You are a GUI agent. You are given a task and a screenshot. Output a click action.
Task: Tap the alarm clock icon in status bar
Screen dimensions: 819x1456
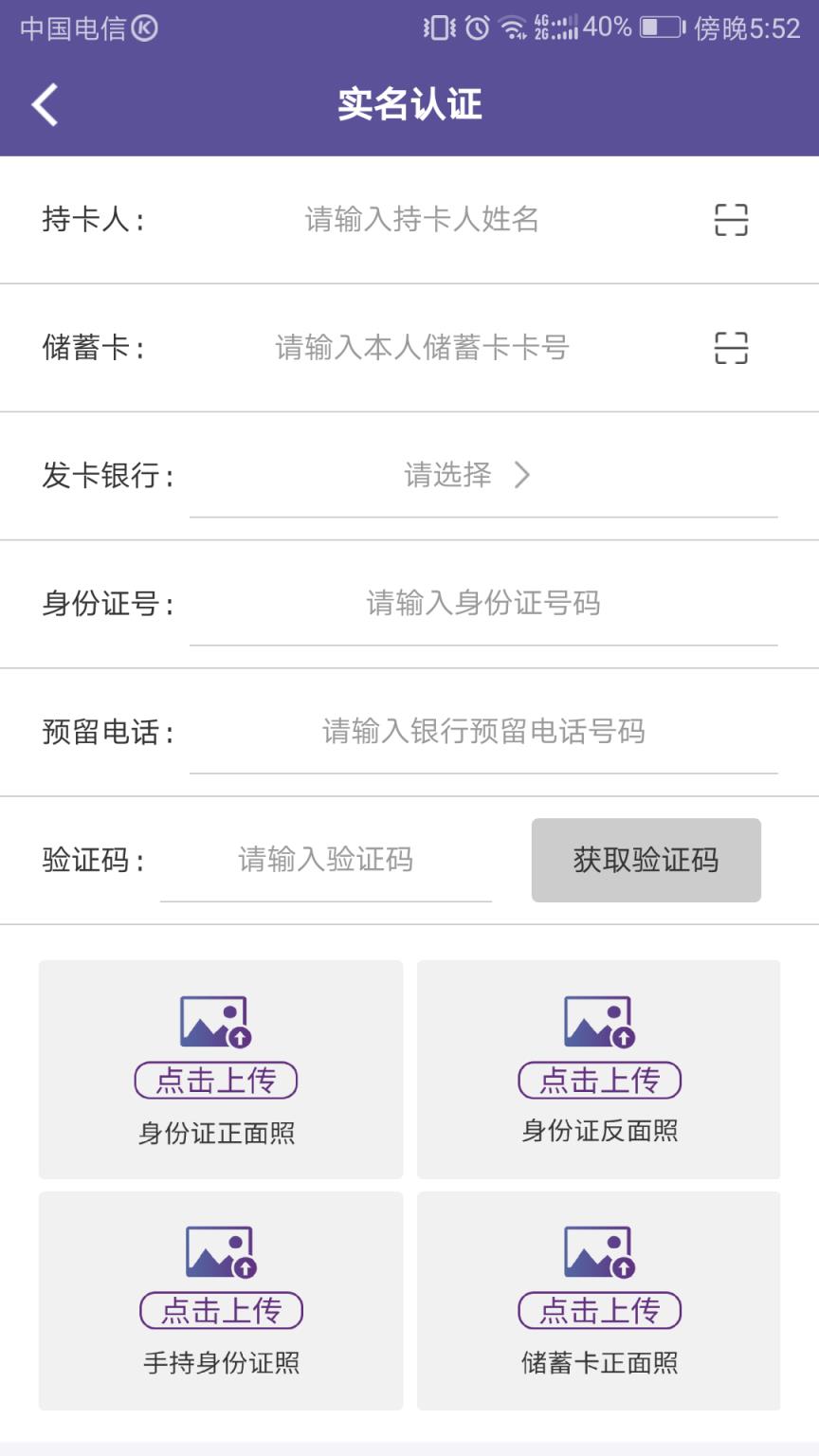point(478,27)
